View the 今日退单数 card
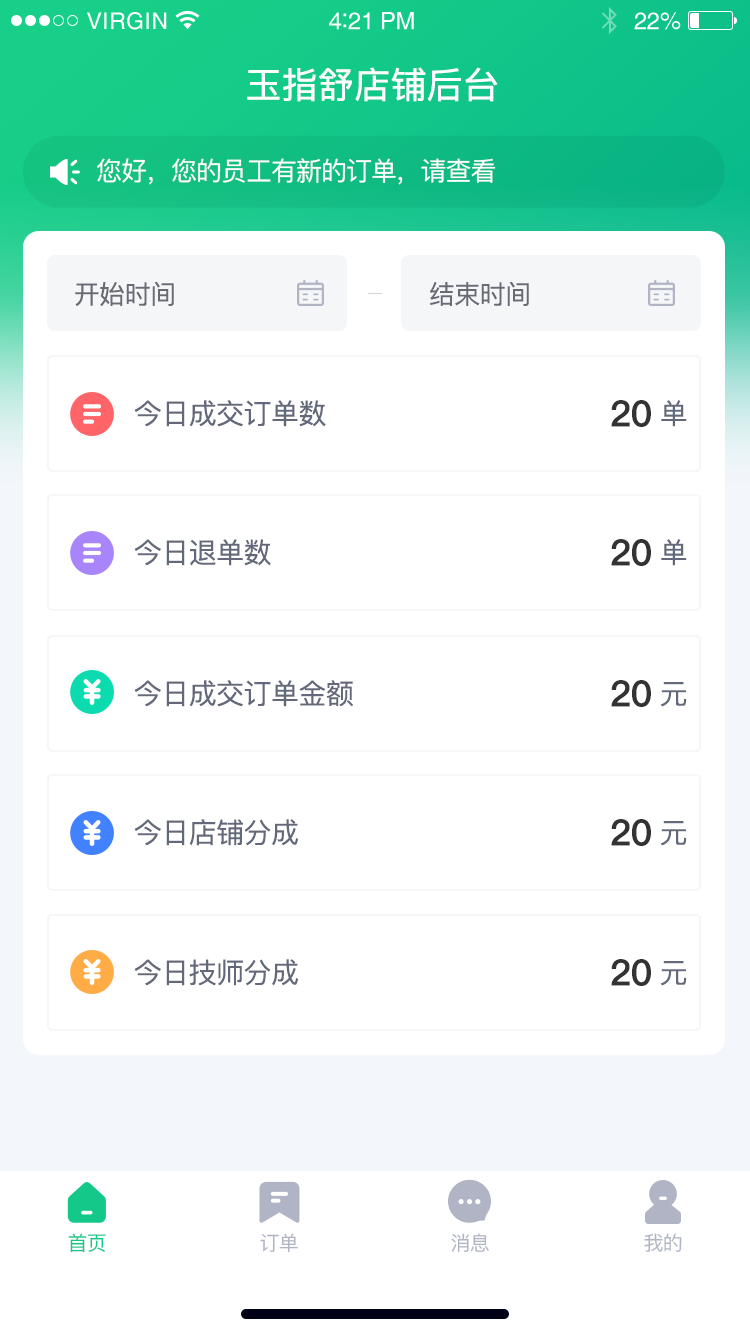Image resolution: width=750 pixels, height=1334 pixels. tap(373, 553)
